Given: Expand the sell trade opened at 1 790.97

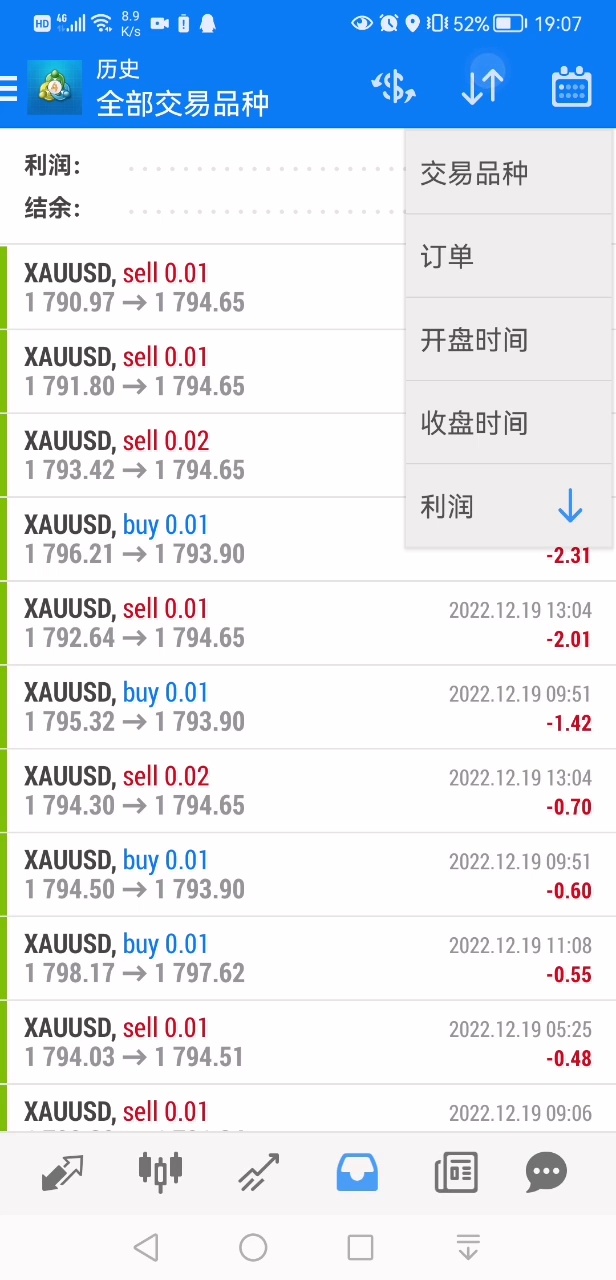Looking at the screenshot, I should click(x=200, y=288).
